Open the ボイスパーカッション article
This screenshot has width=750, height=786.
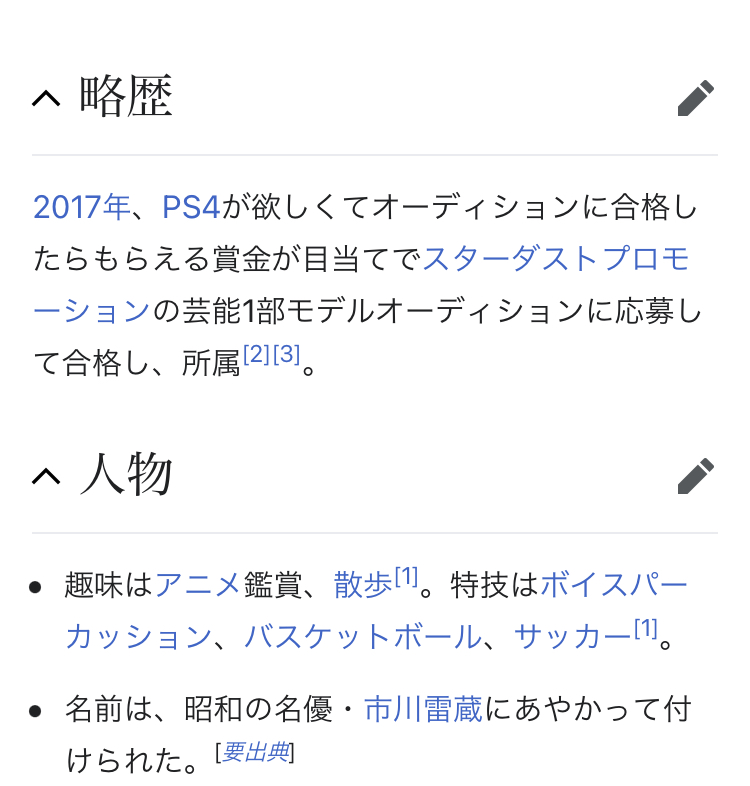pyautogui.click(x=614, y=585)
